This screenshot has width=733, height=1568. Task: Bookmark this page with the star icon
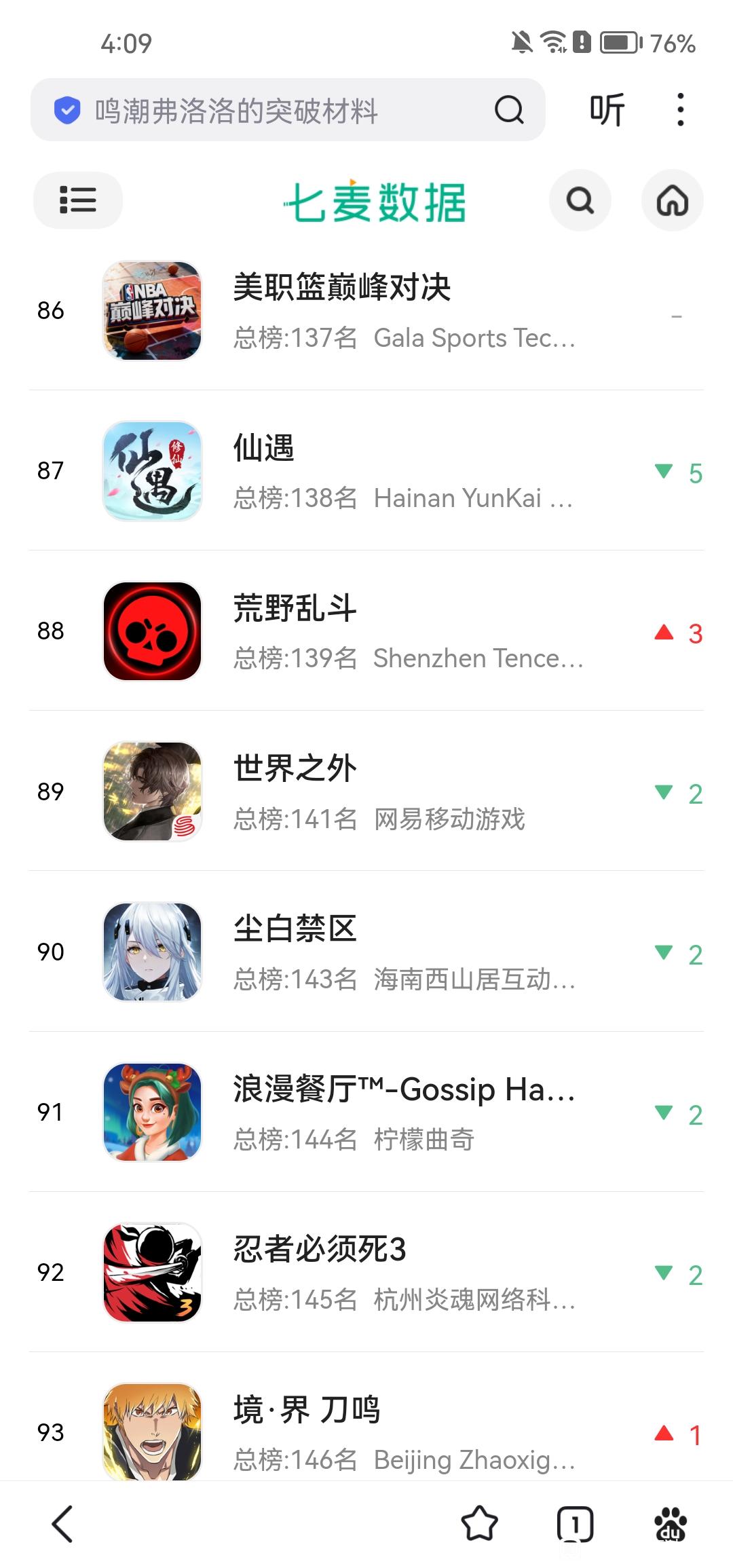(479, 1524)
